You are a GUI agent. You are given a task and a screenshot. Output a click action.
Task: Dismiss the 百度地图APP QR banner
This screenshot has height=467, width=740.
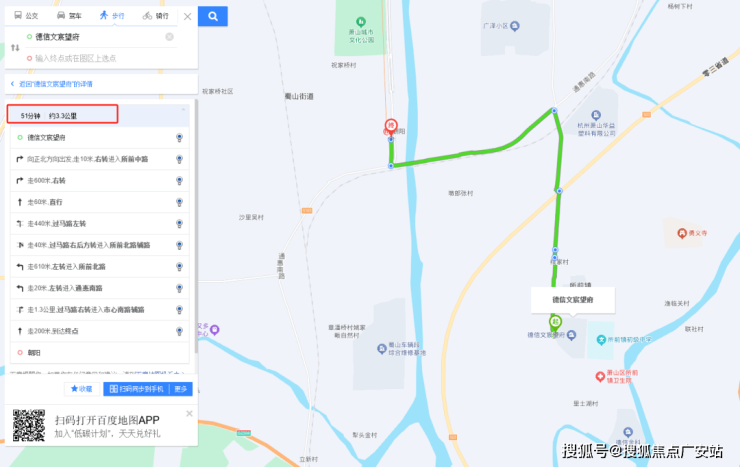pyautogui.click(x=189, y=412)
